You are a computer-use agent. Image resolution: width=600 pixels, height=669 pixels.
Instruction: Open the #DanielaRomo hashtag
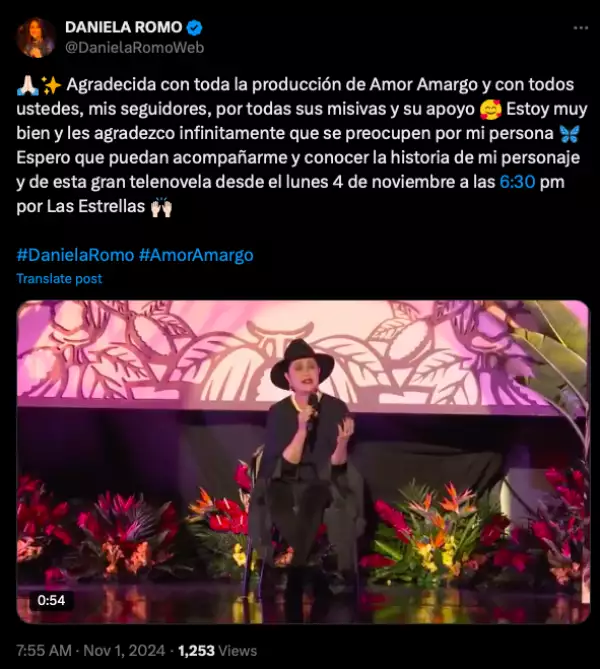[74, 255]
